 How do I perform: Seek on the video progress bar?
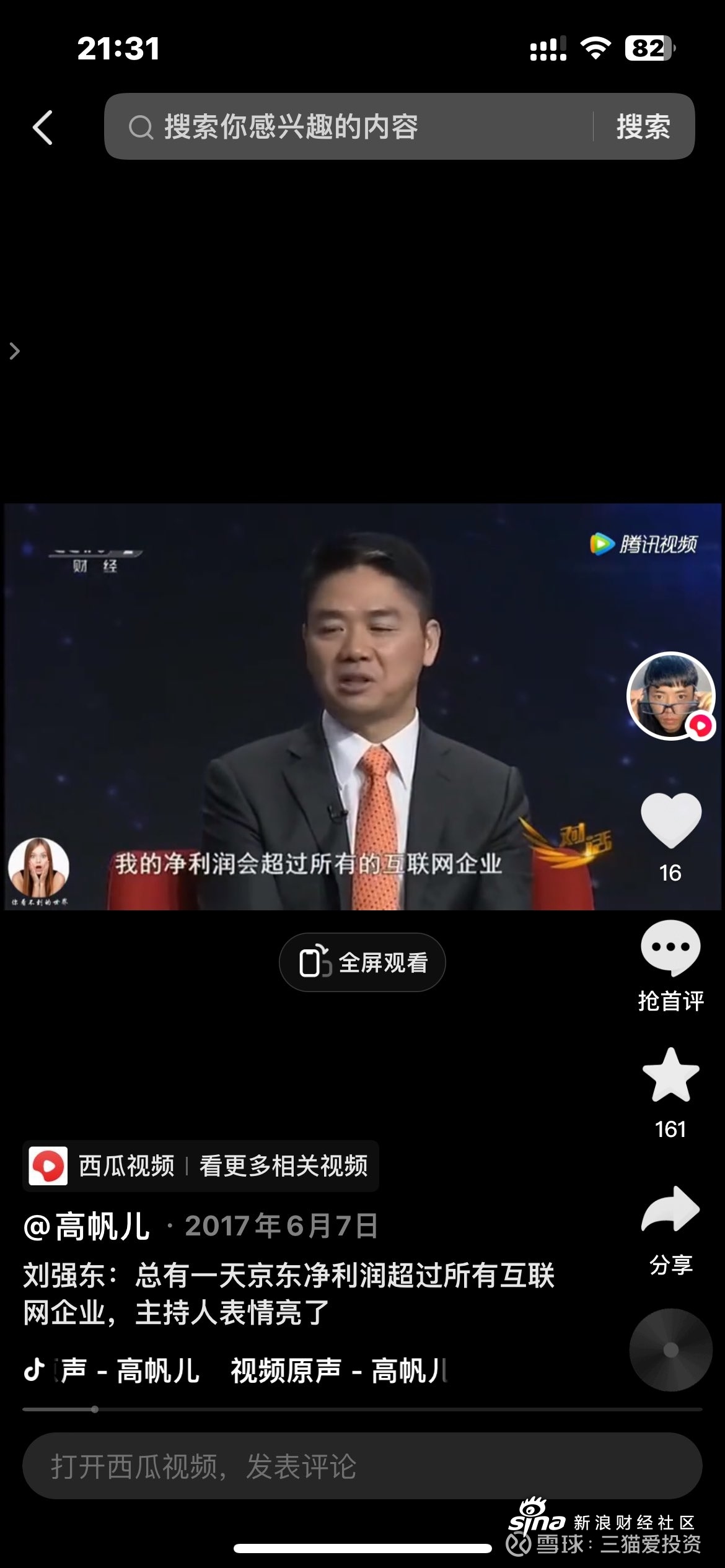(362, 1409)
